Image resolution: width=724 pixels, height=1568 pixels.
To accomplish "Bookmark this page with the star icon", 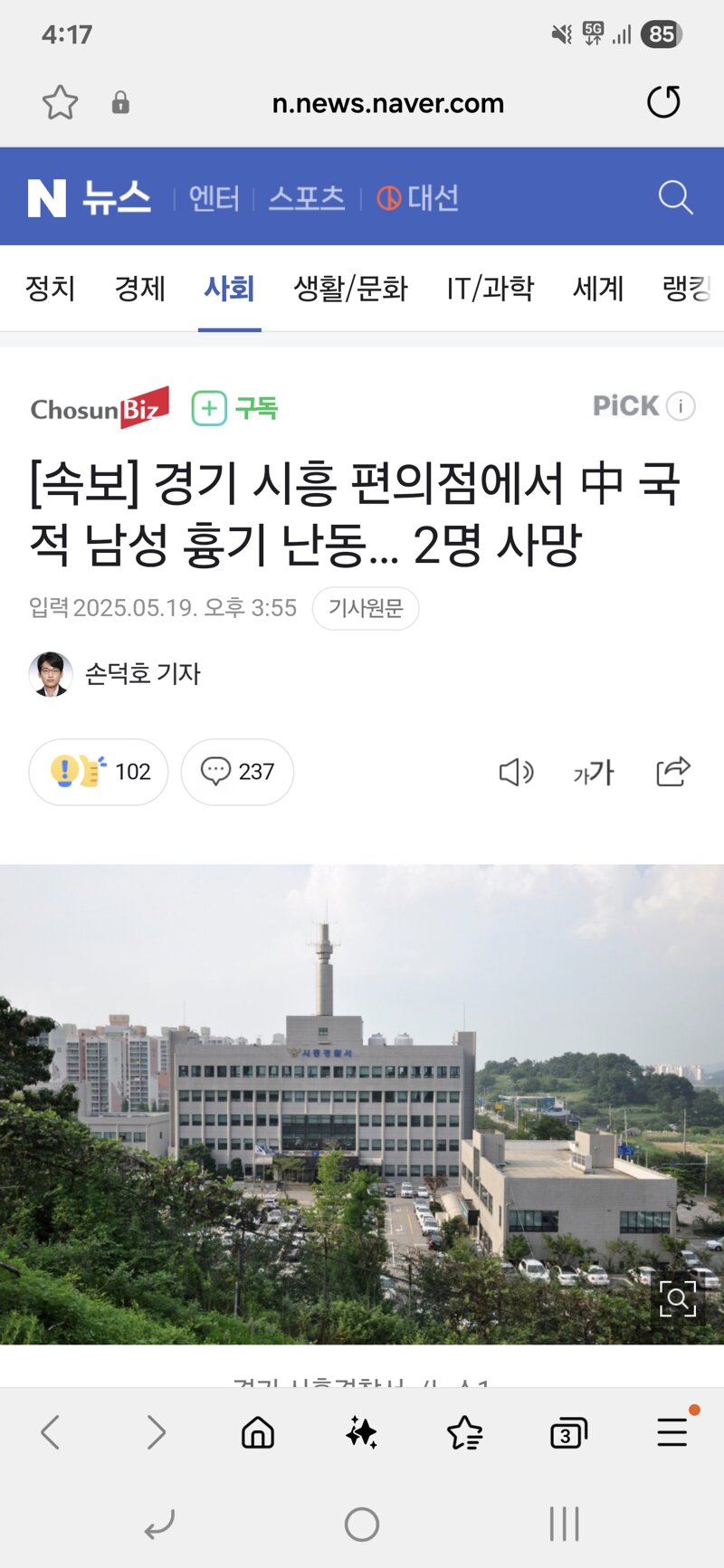I will point(60,102).
